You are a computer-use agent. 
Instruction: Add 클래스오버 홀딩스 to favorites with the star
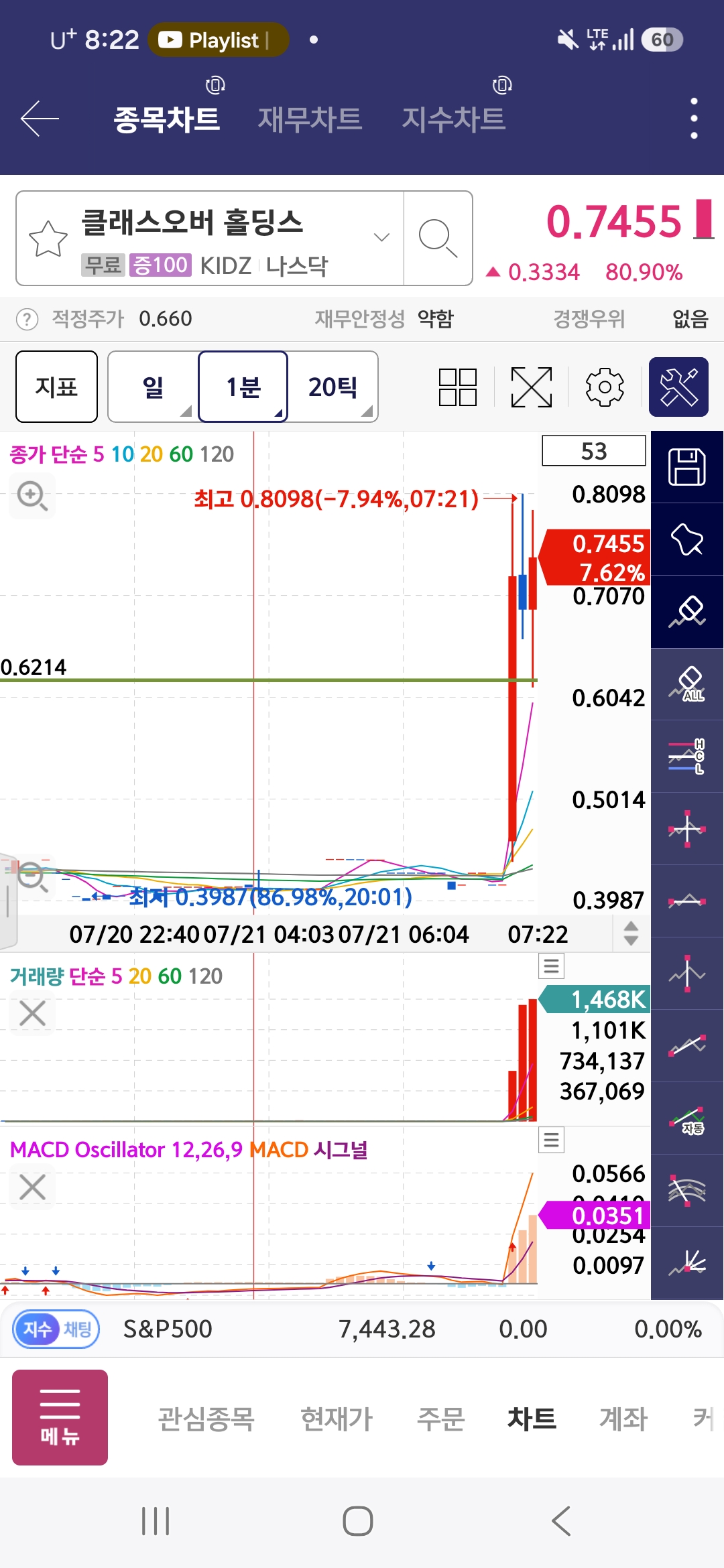point(48,238)
